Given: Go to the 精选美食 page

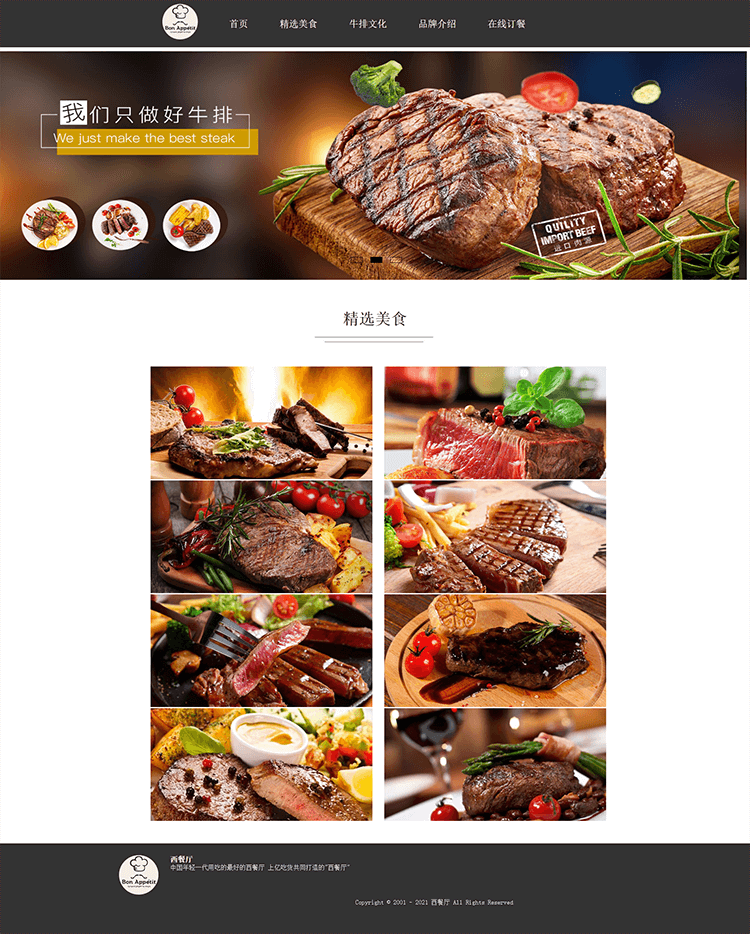Looking at the screenshot, I should 298,23.
